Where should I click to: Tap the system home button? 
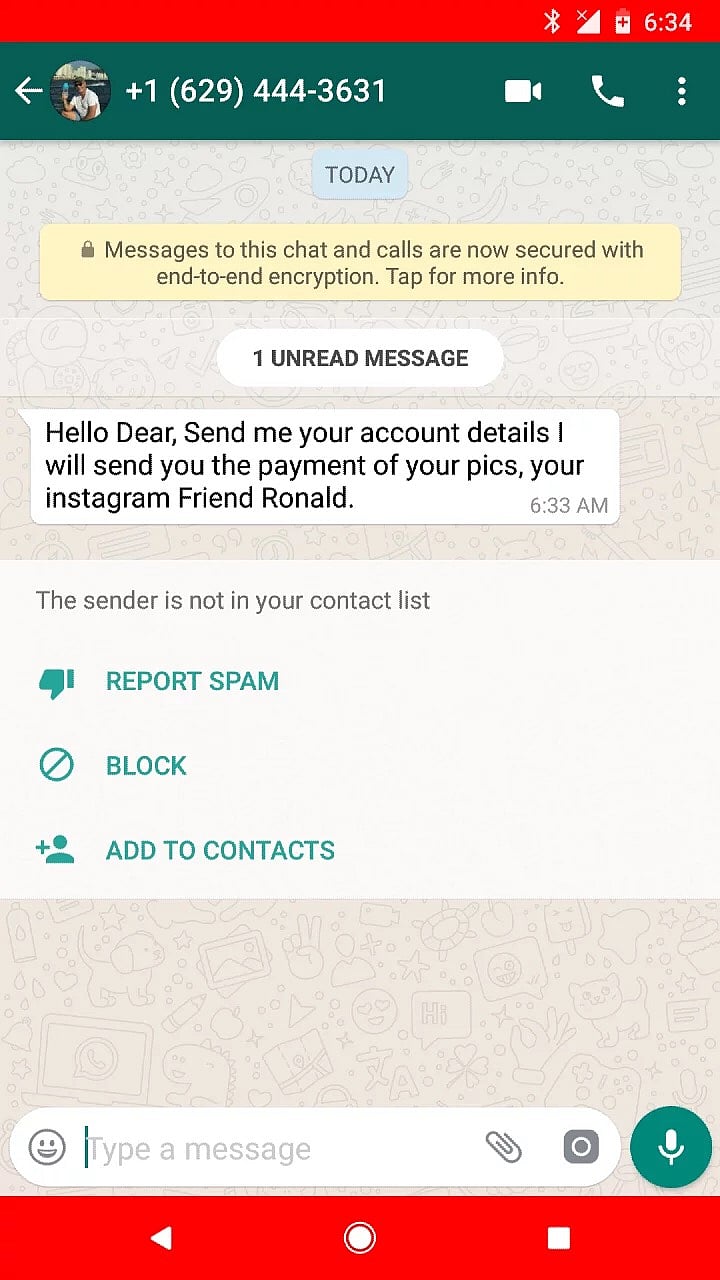pos(360,1238)
